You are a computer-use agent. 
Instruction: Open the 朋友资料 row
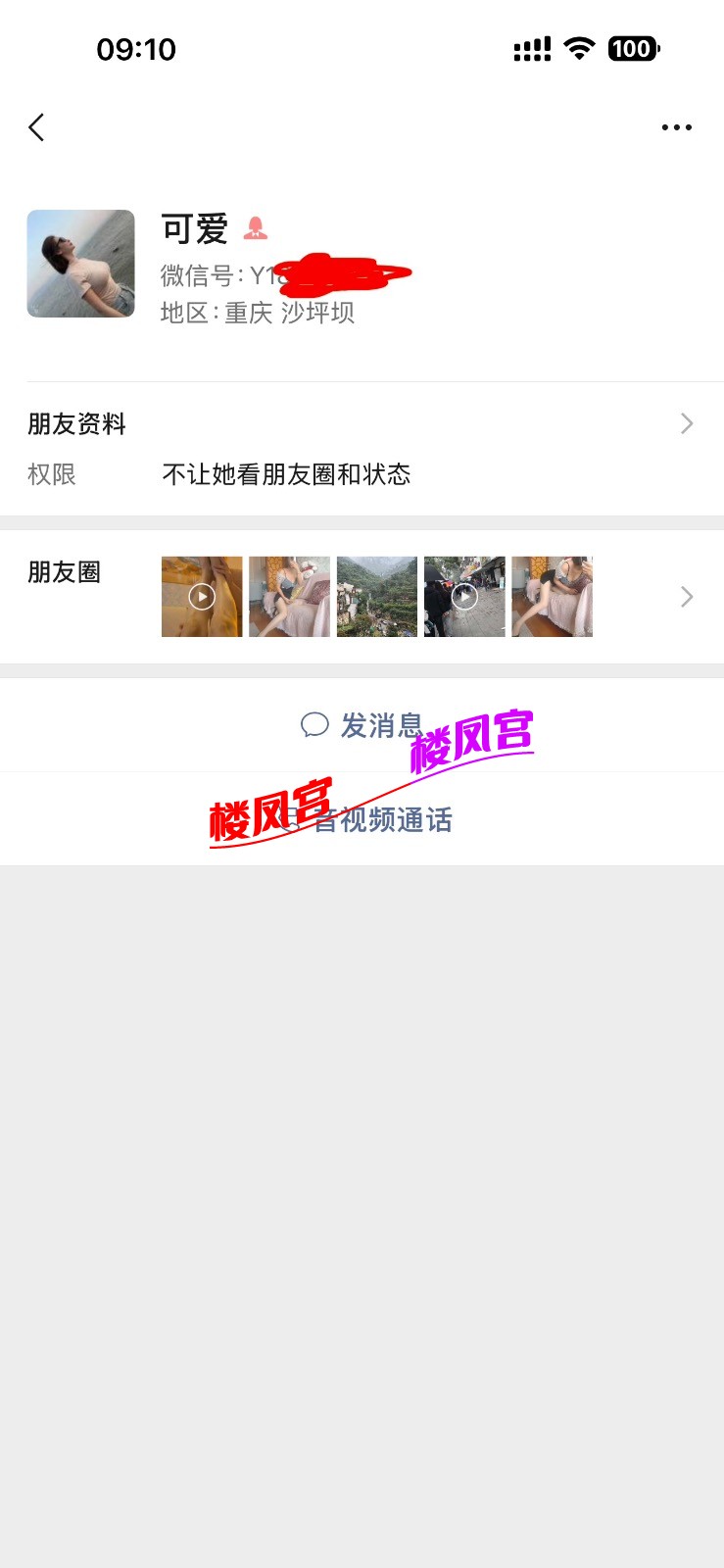tap(361, 424)
